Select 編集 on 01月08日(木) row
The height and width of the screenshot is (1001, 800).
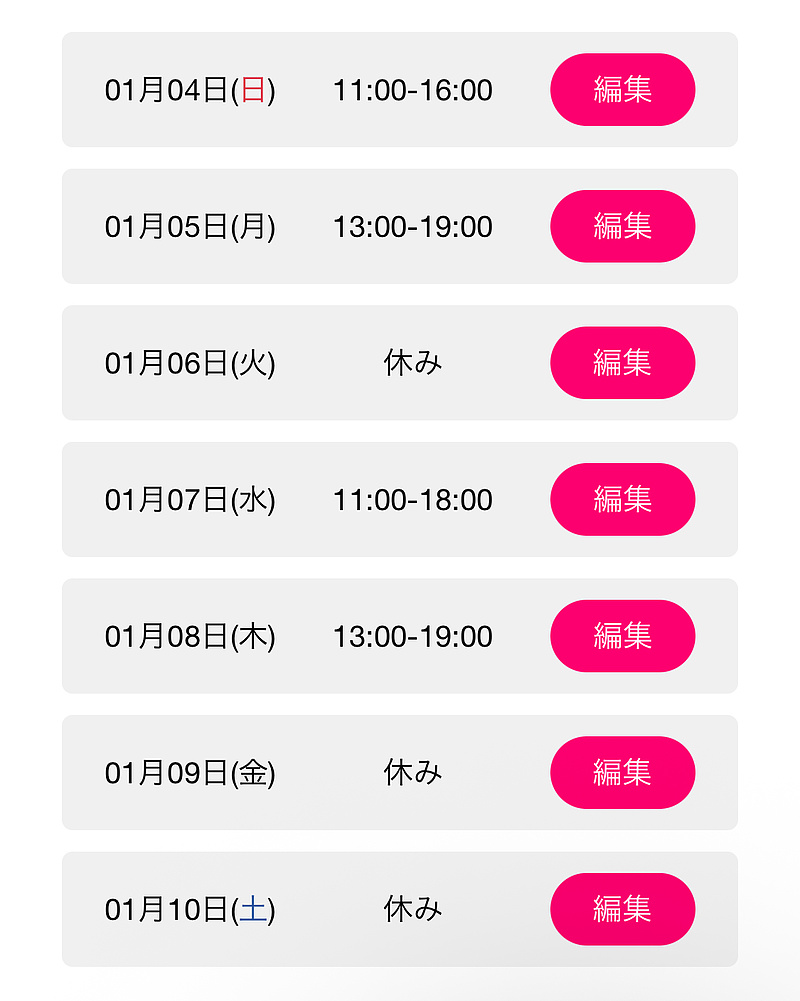point(622,636)
